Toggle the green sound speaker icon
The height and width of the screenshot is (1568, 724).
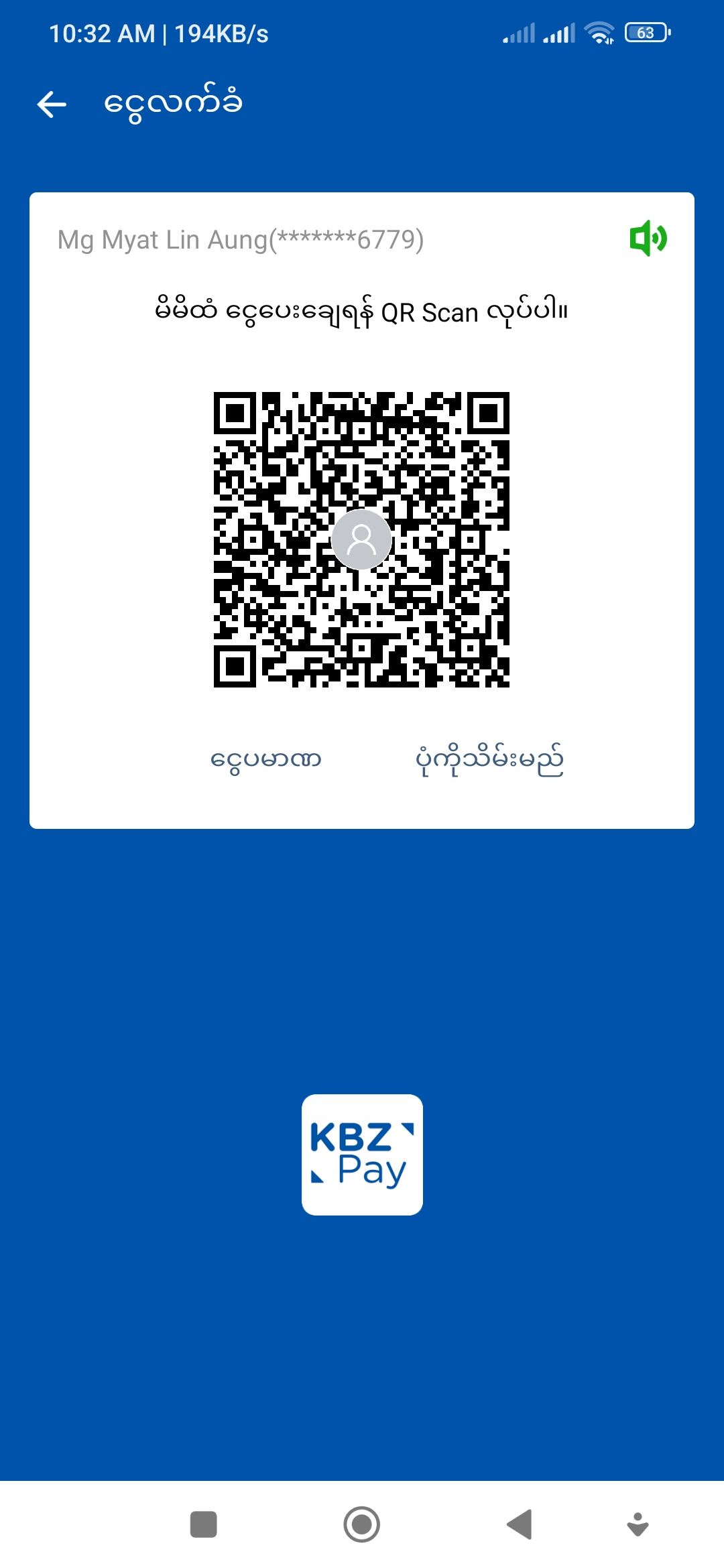tap(648, 239)
